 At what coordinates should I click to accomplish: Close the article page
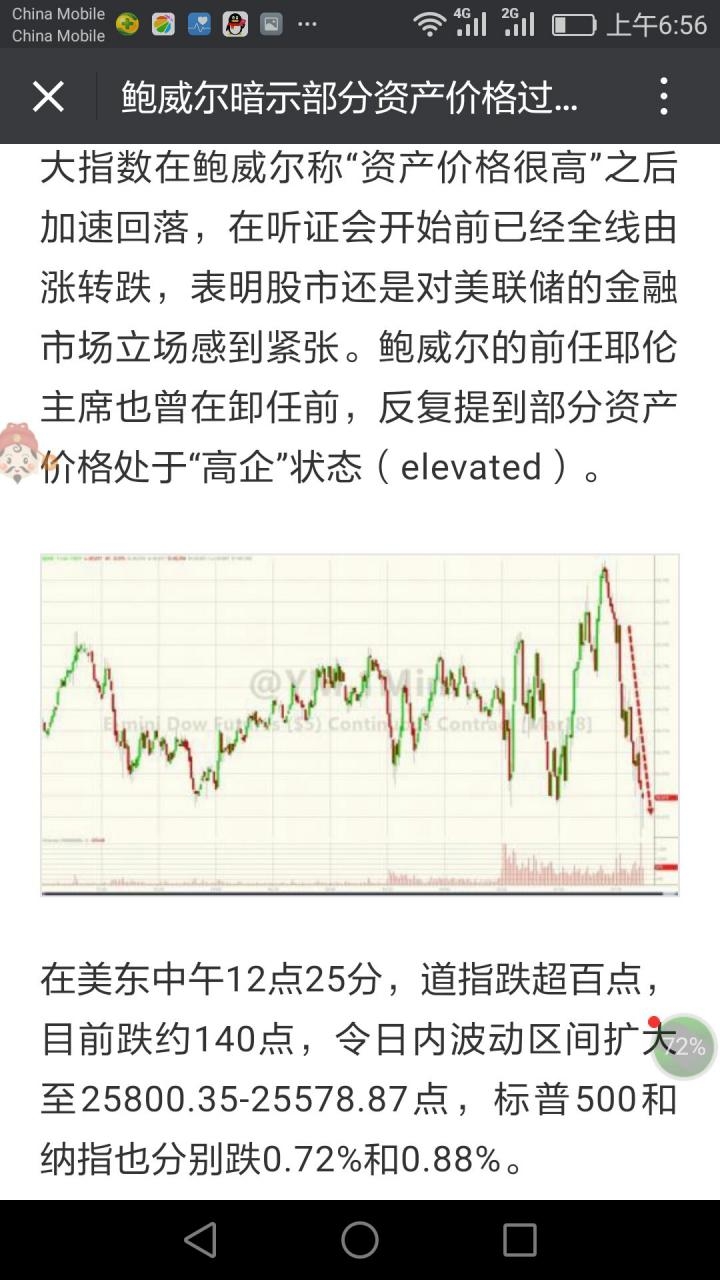[48, 97]
